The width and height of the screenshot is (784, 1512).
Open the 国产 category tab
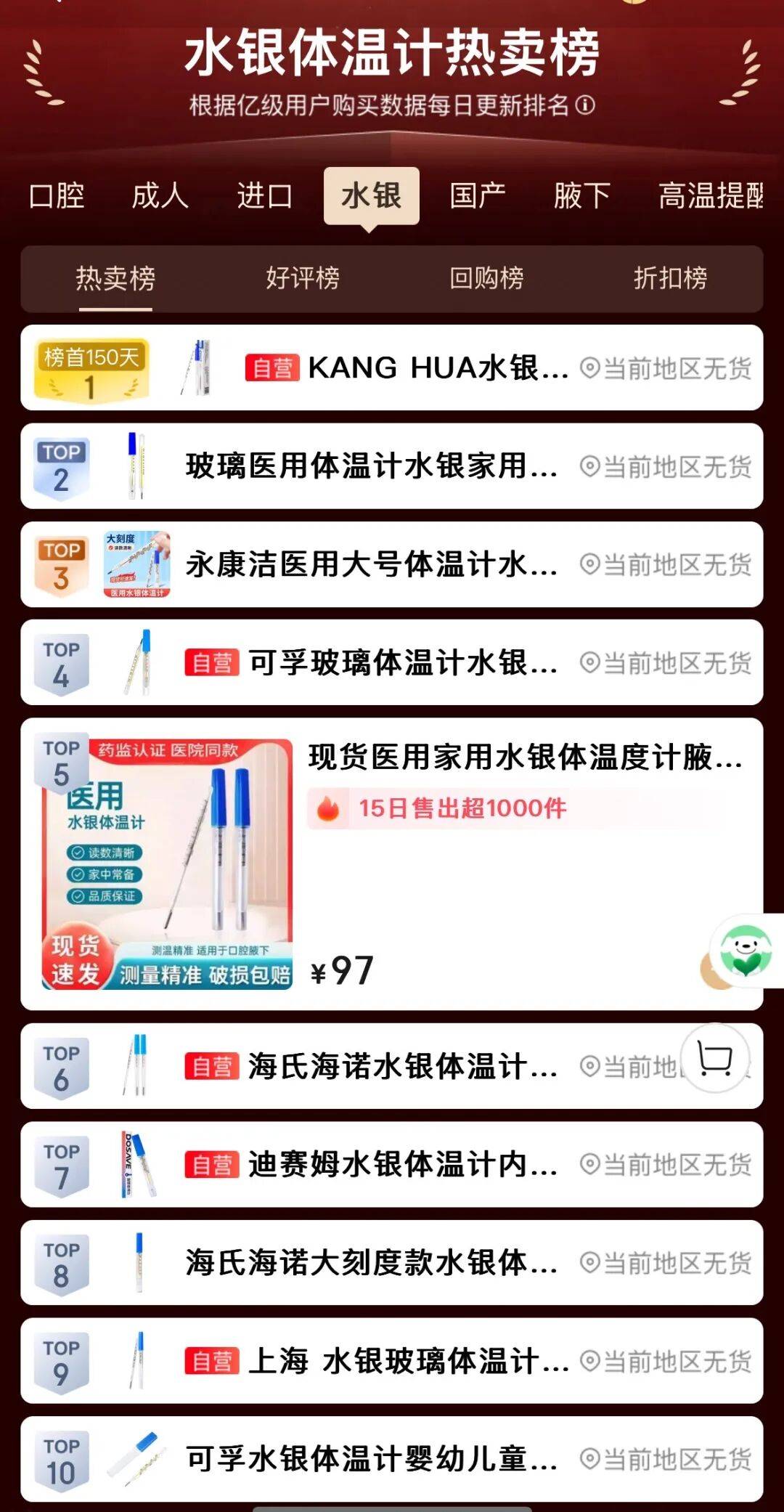(x=477, y=195)
